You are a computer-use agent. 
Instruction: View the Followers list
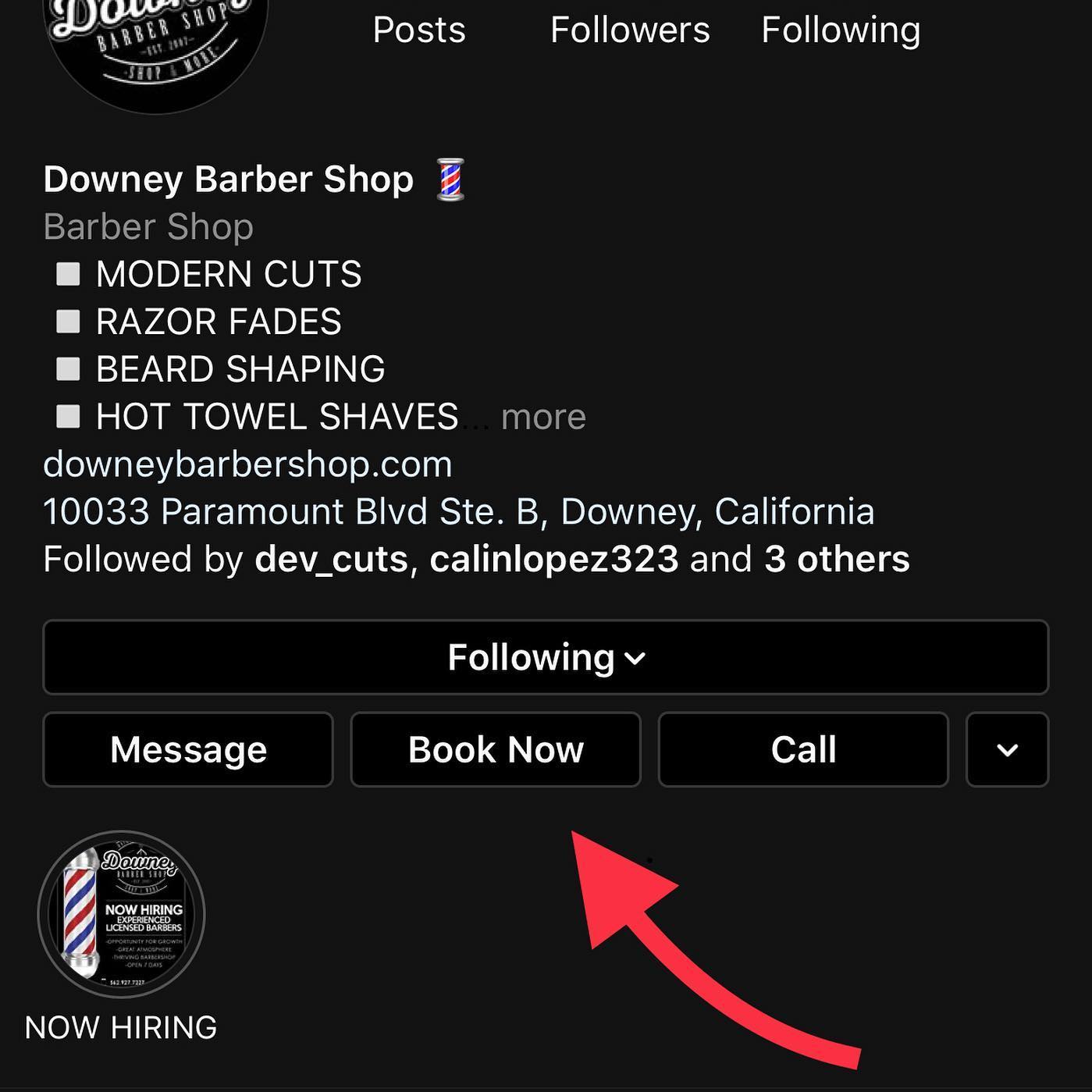point(630,30)
